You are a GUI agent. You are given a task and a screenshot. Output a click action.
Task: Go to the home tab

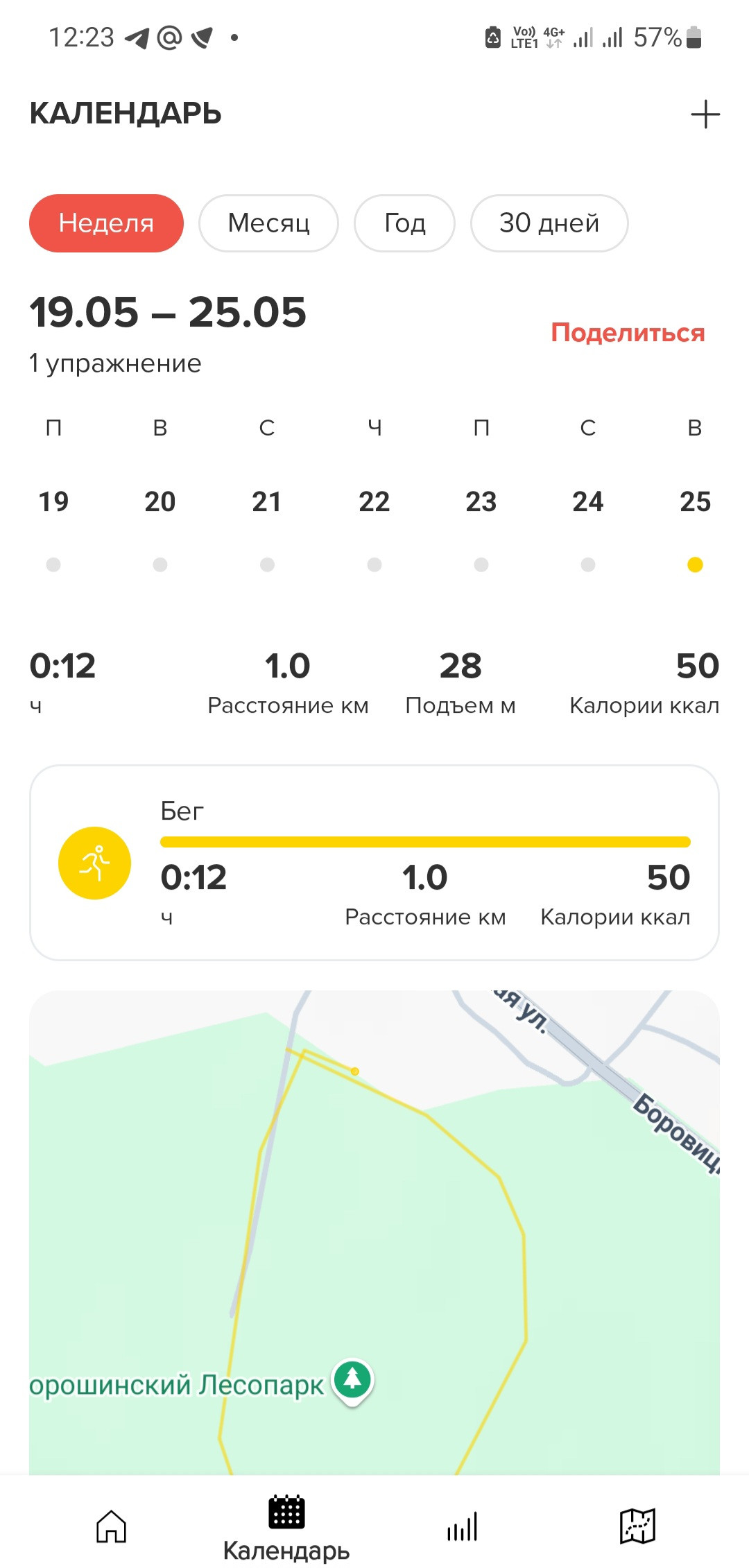point(111,1526)
